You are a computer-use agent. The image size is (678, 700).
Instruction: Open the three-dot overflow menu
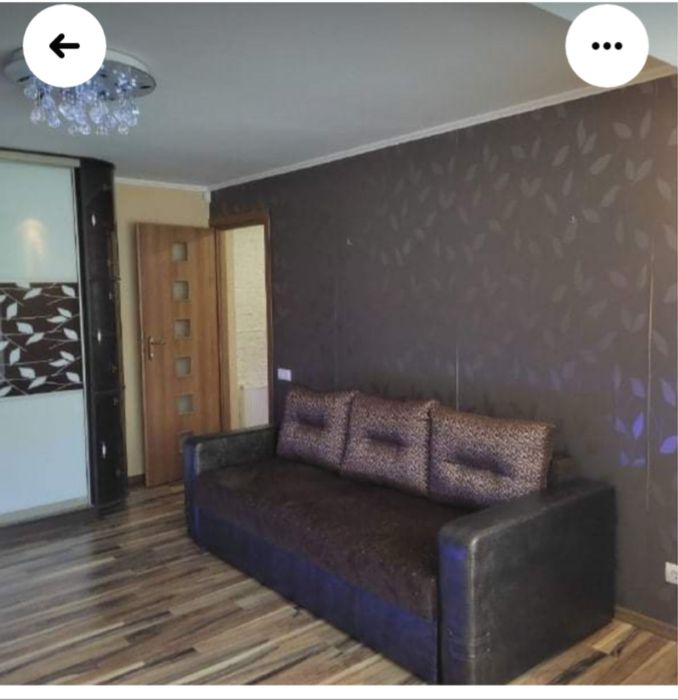pyautogui.click(x=606, y=46)
